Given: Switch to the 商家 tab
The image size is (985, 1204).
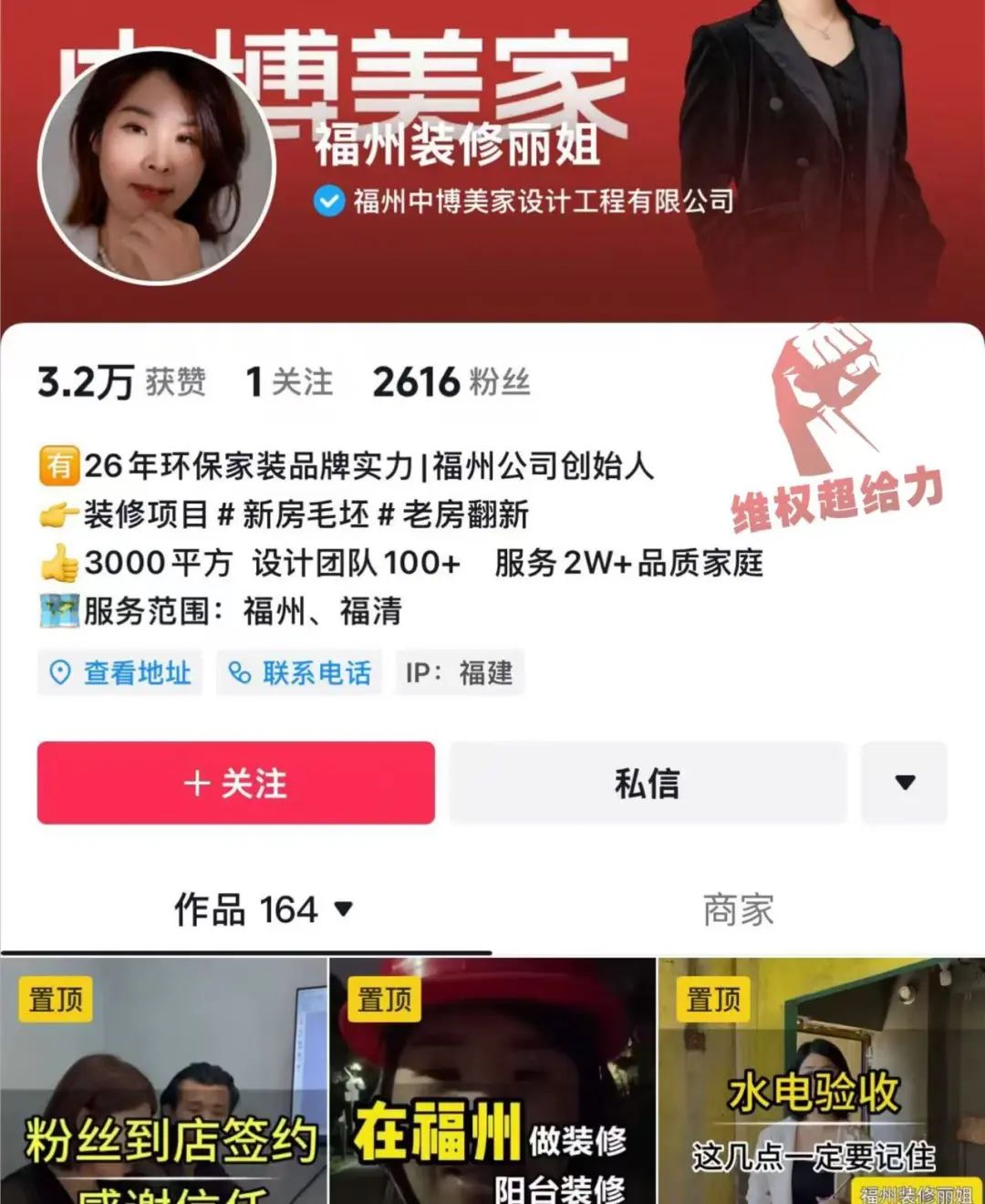Looking at the screenshot, I should pos(738,909).
